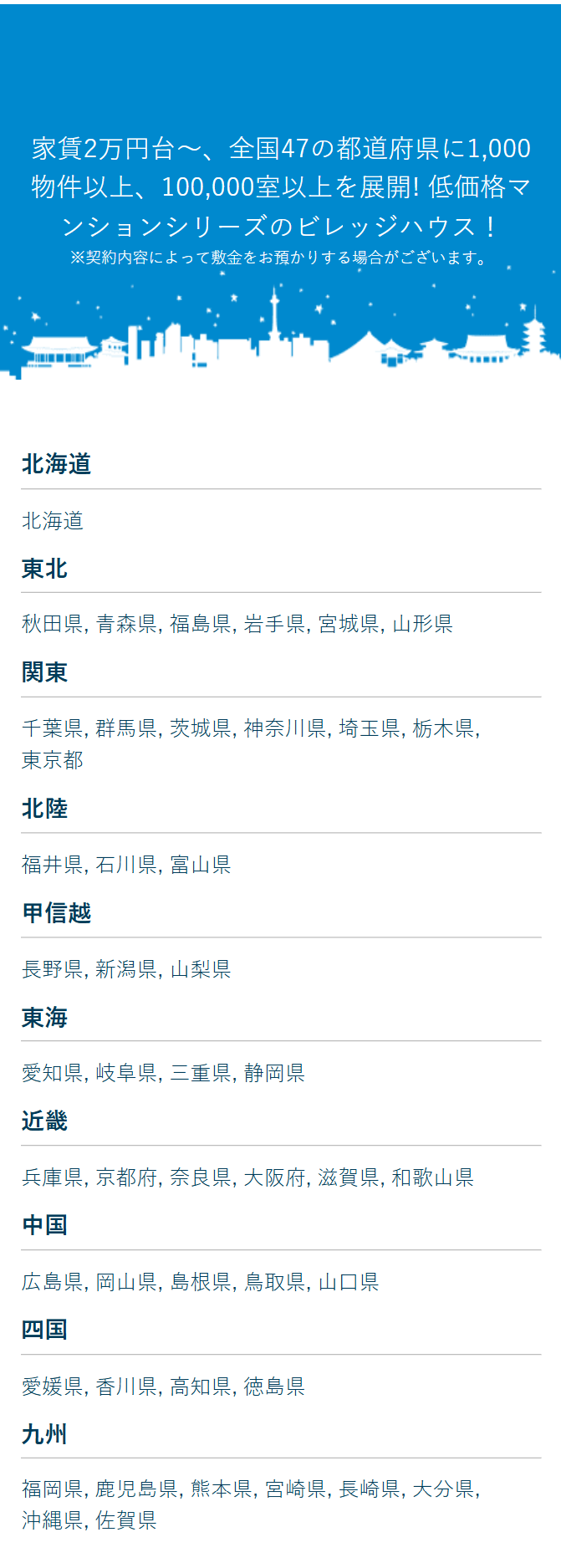Open 福岡県 properties

point(52,1489)
